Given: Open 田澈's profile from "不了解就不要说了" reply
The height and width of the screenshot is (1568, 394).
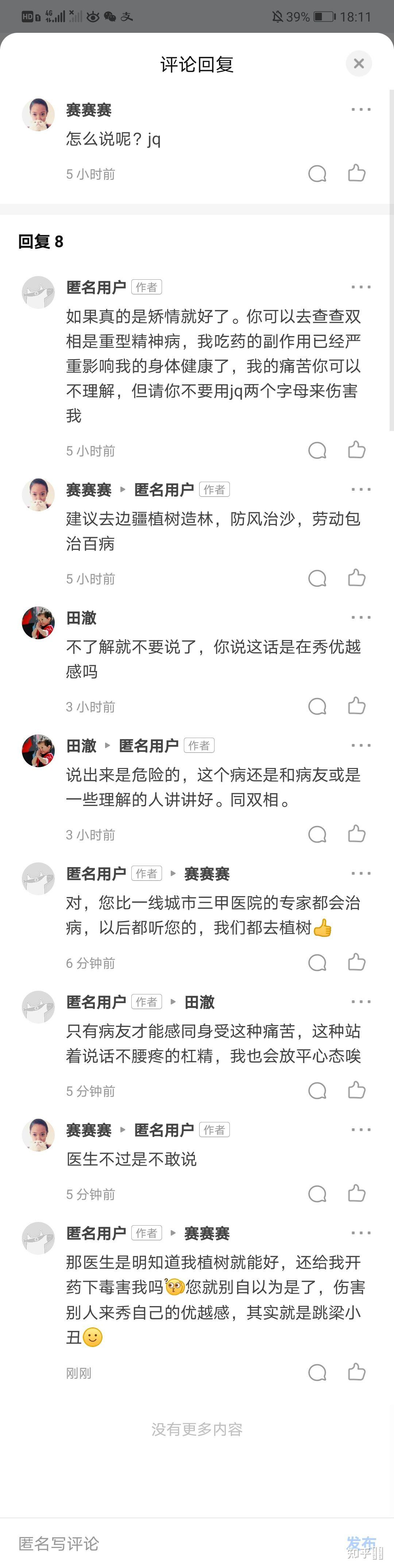Looking at the screenshot, I should pos(38,623).
